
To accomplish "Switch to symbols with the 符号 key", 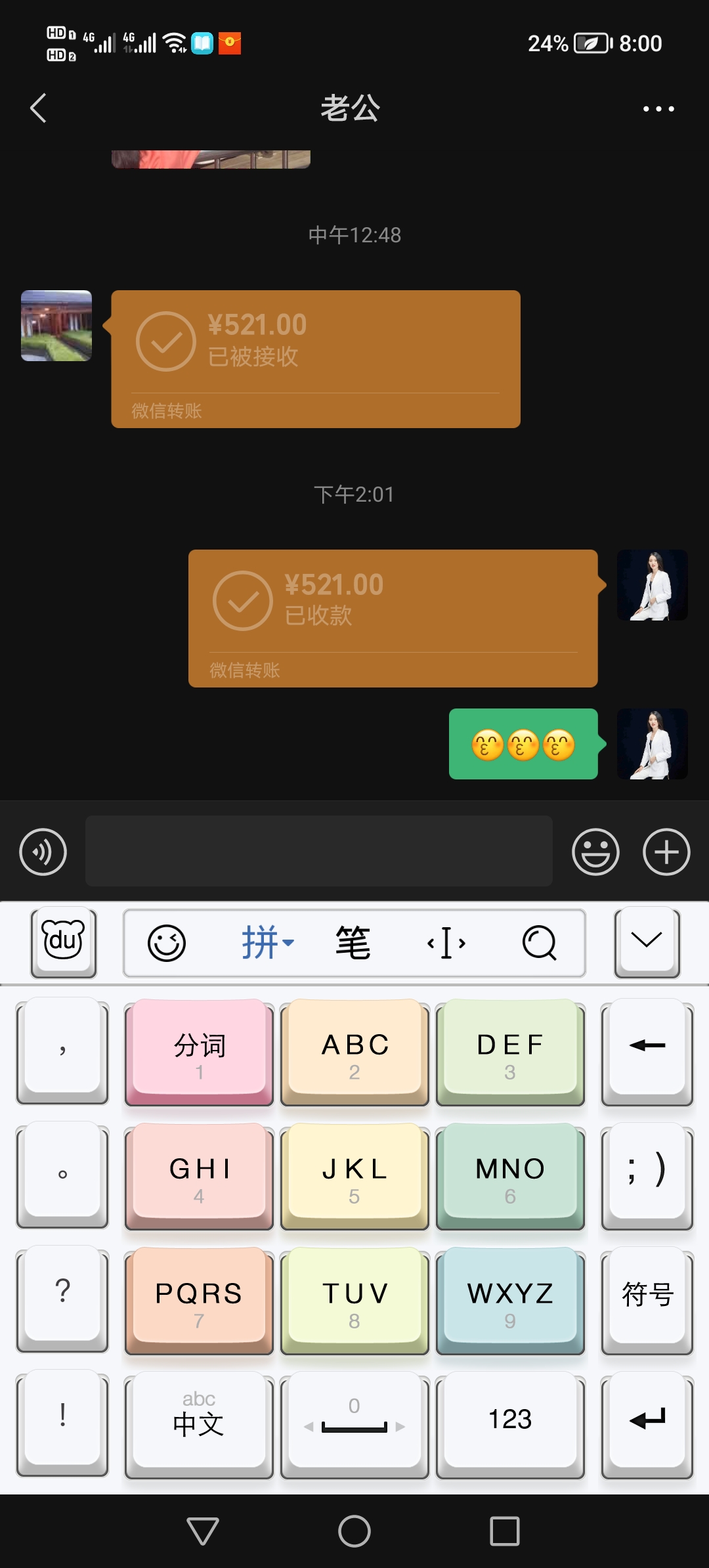I will tap(647, 1296).
